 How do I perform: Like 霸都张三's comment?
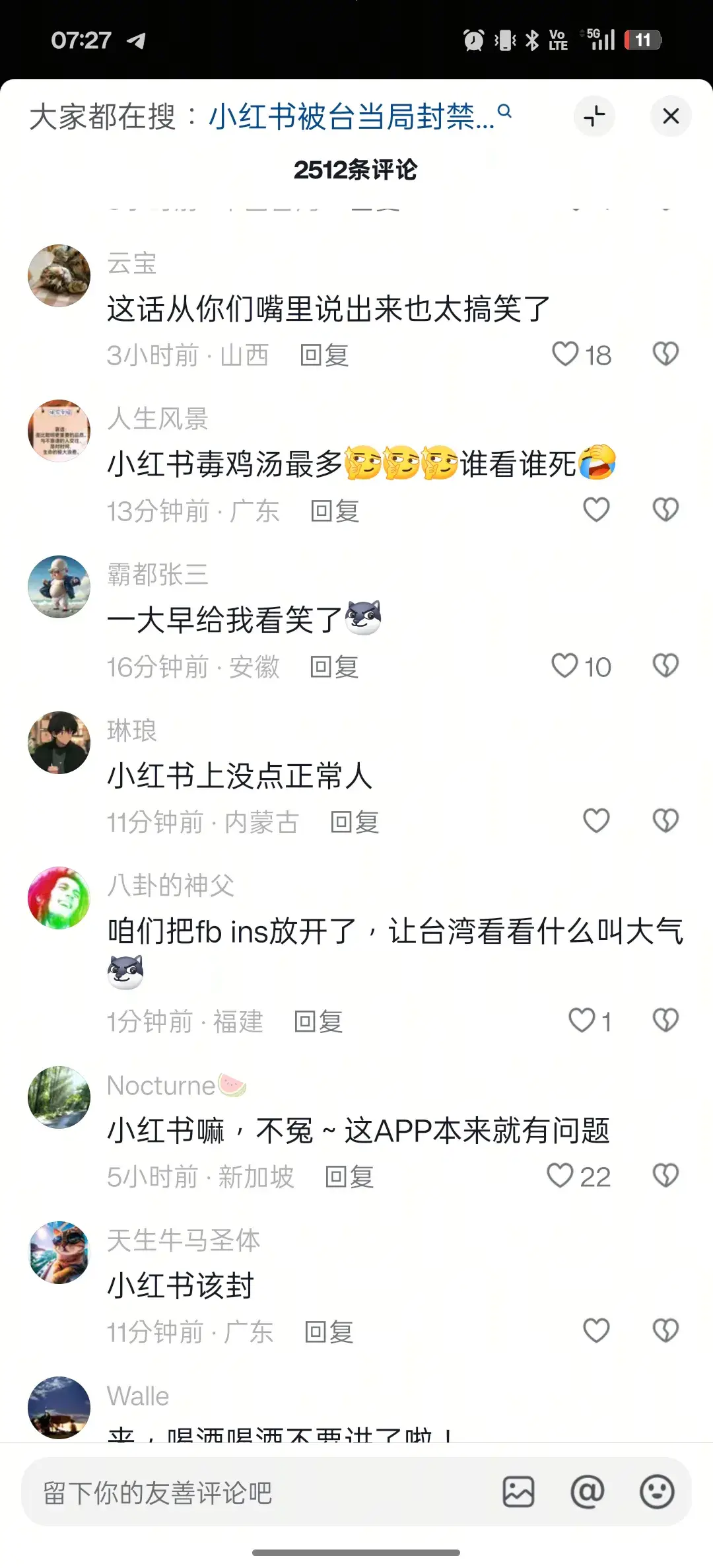click(x=565, y=666)
